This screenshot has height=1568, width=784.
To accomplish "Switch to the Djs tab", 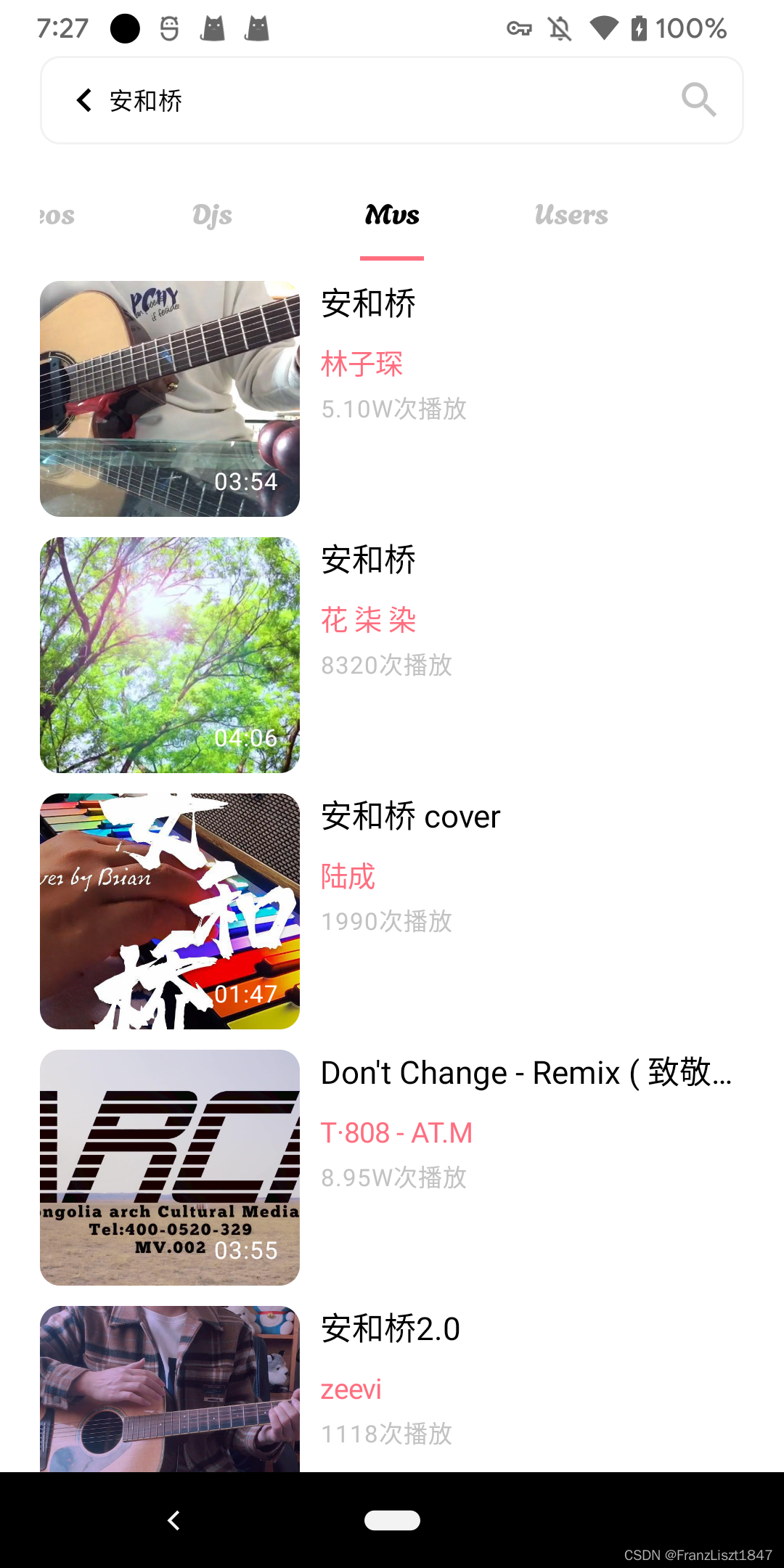I will [x=212, y=215].
